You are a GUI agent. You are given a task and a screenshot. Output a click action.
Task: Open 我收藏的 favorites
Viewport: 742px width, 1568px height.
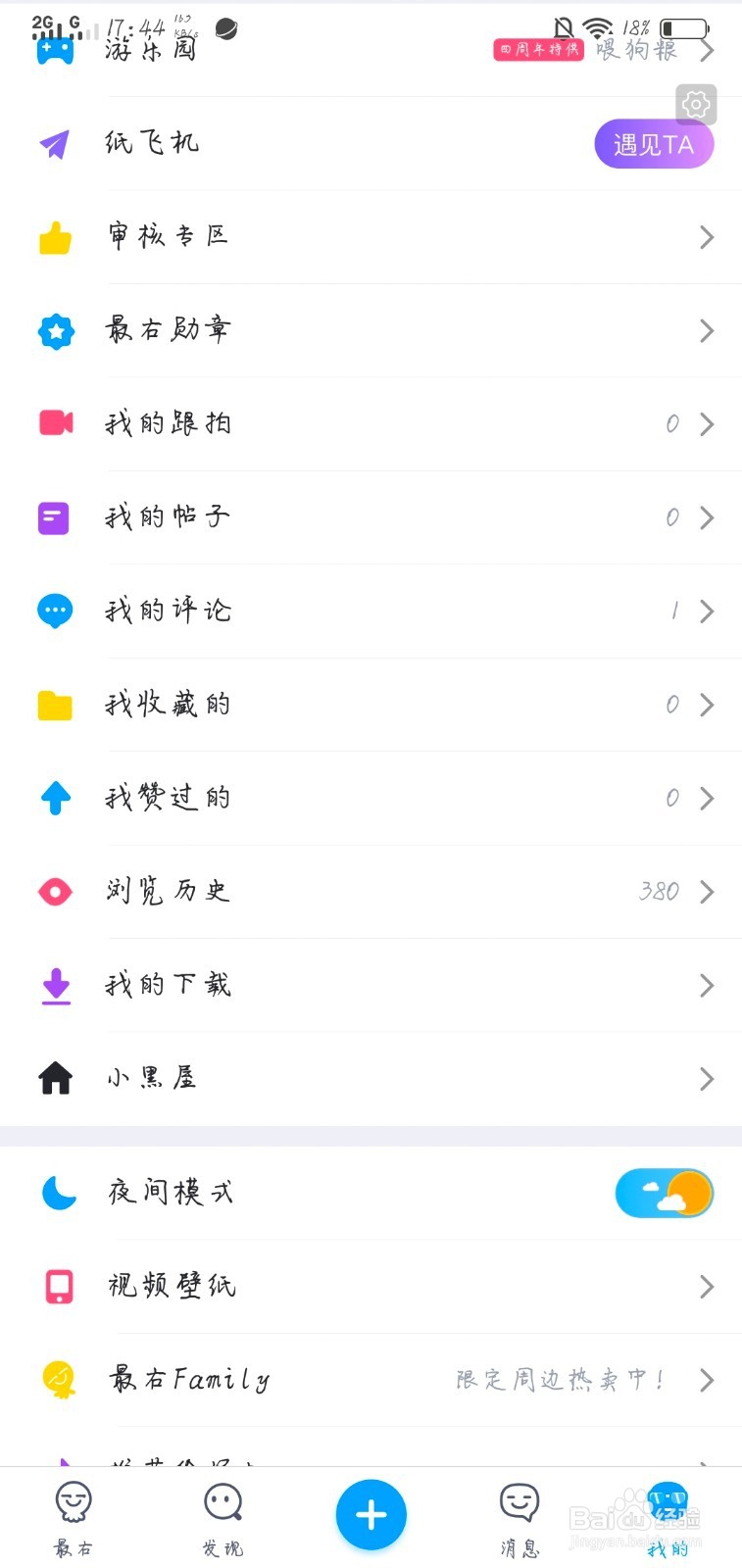click(371, 705)
